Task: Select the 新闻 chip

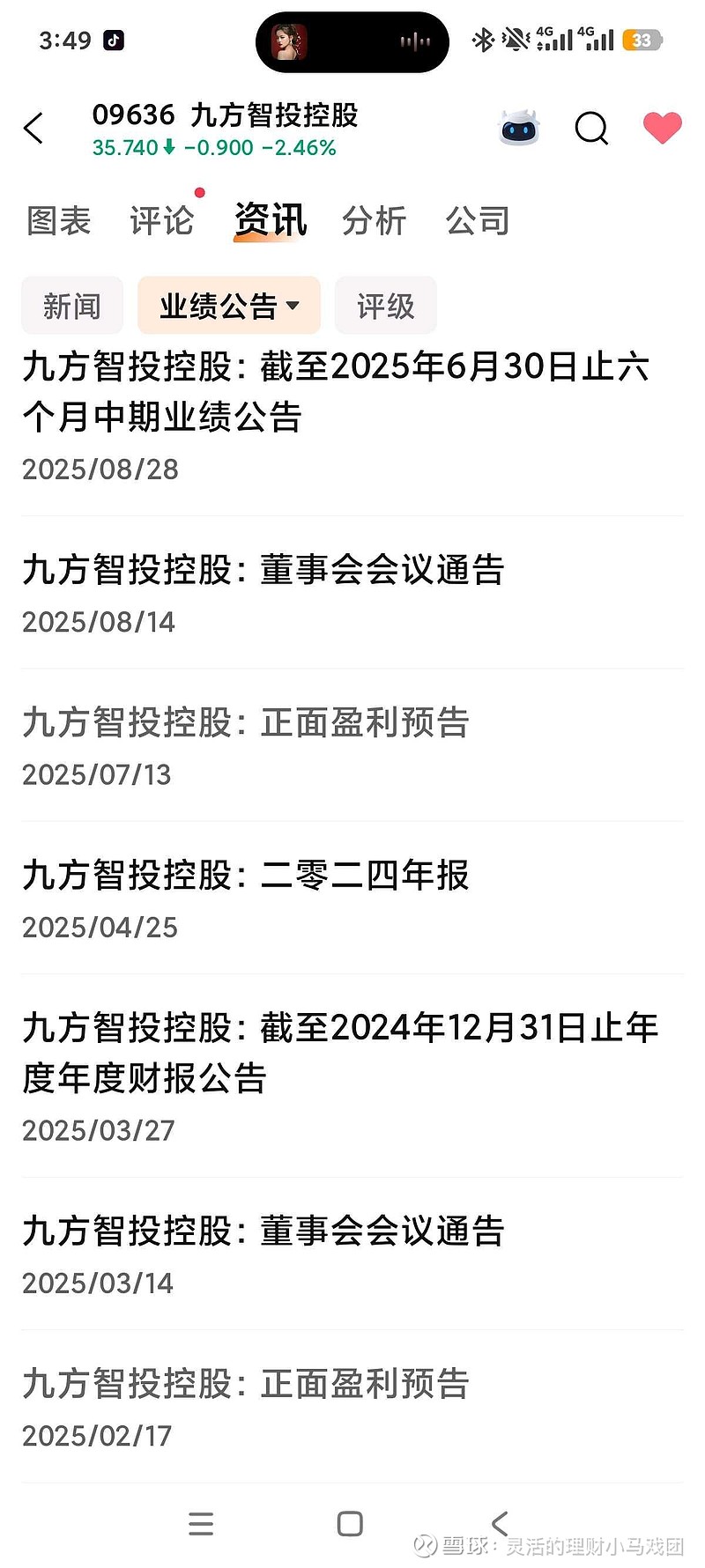Action: click(72, 306)
